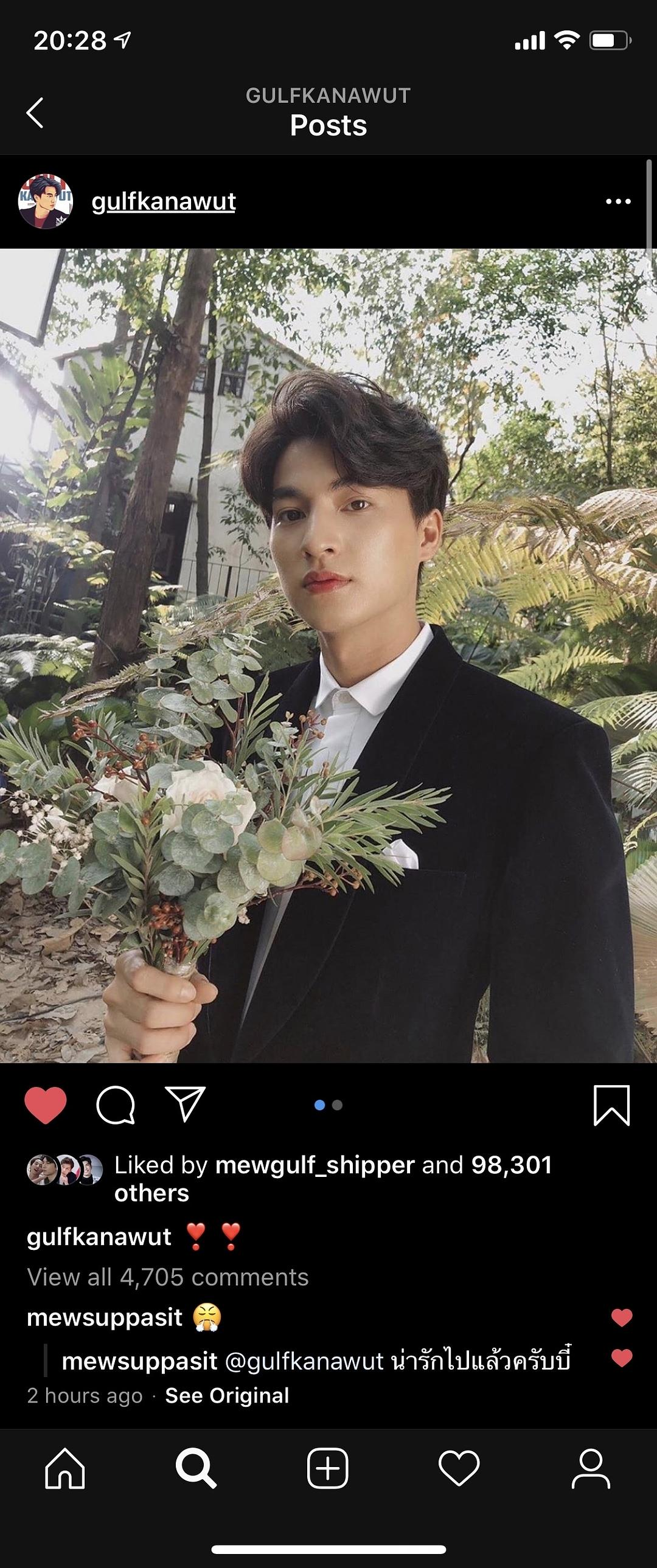Unlike mewsuppasit's emoji comment
Screen dimensions: 657x1568
[x=621, y=1318]
